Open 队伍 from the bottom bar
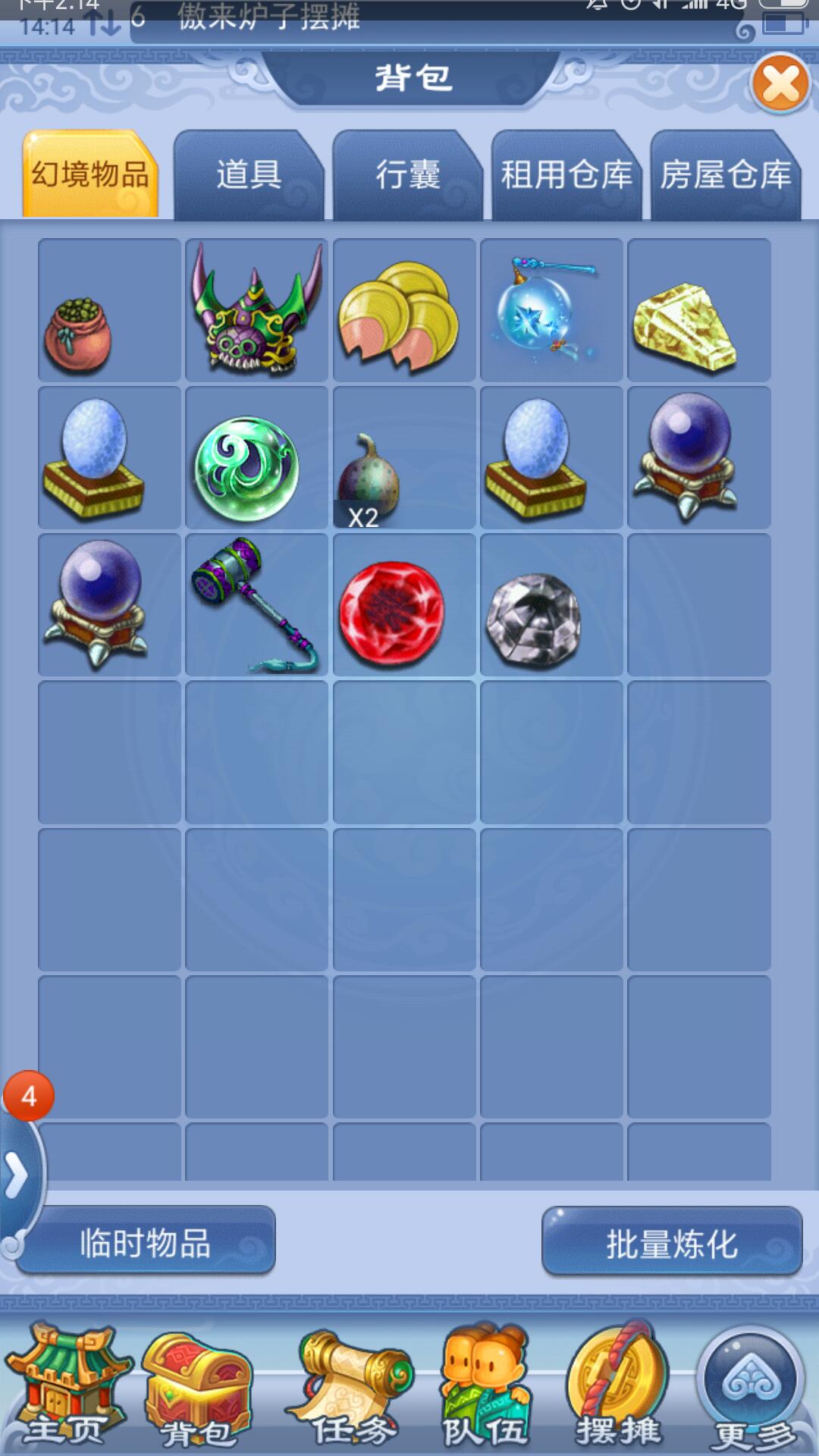 pyautogui.click(x=485, y=1388)
